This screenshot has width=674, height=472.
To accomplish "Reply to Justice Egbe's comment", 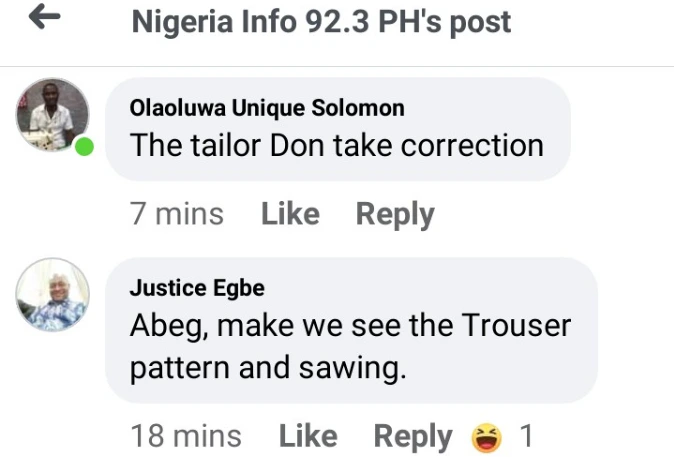I will [x=412, y=436].
